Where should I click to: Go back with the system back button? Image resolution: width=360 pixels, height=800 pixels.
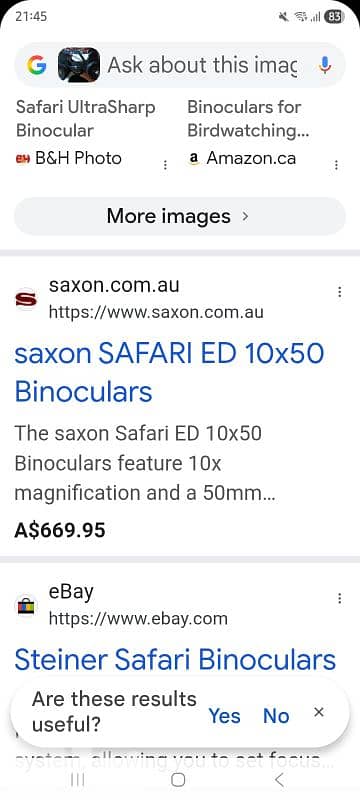click(x=278, y=780)
